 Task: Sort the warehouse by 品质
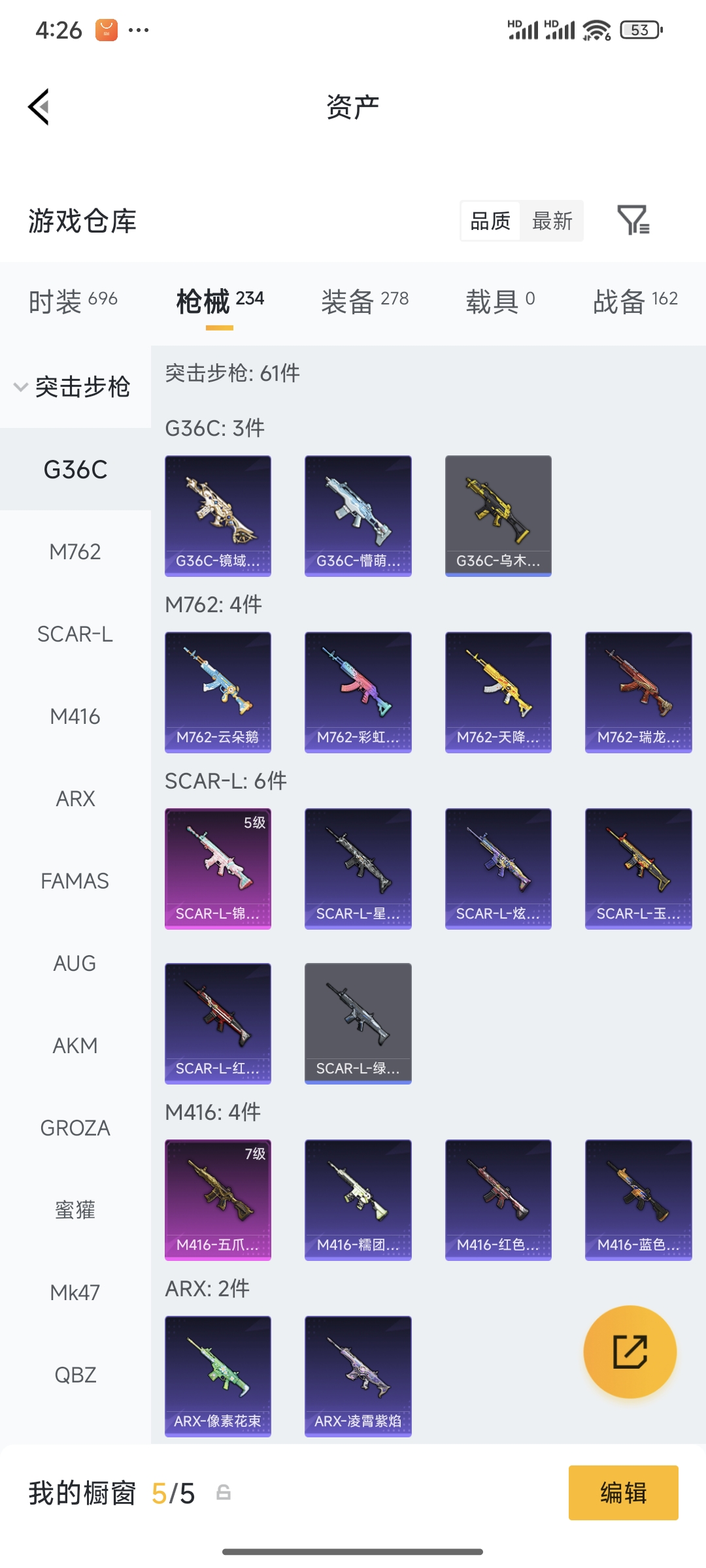[x=490, y=221]
